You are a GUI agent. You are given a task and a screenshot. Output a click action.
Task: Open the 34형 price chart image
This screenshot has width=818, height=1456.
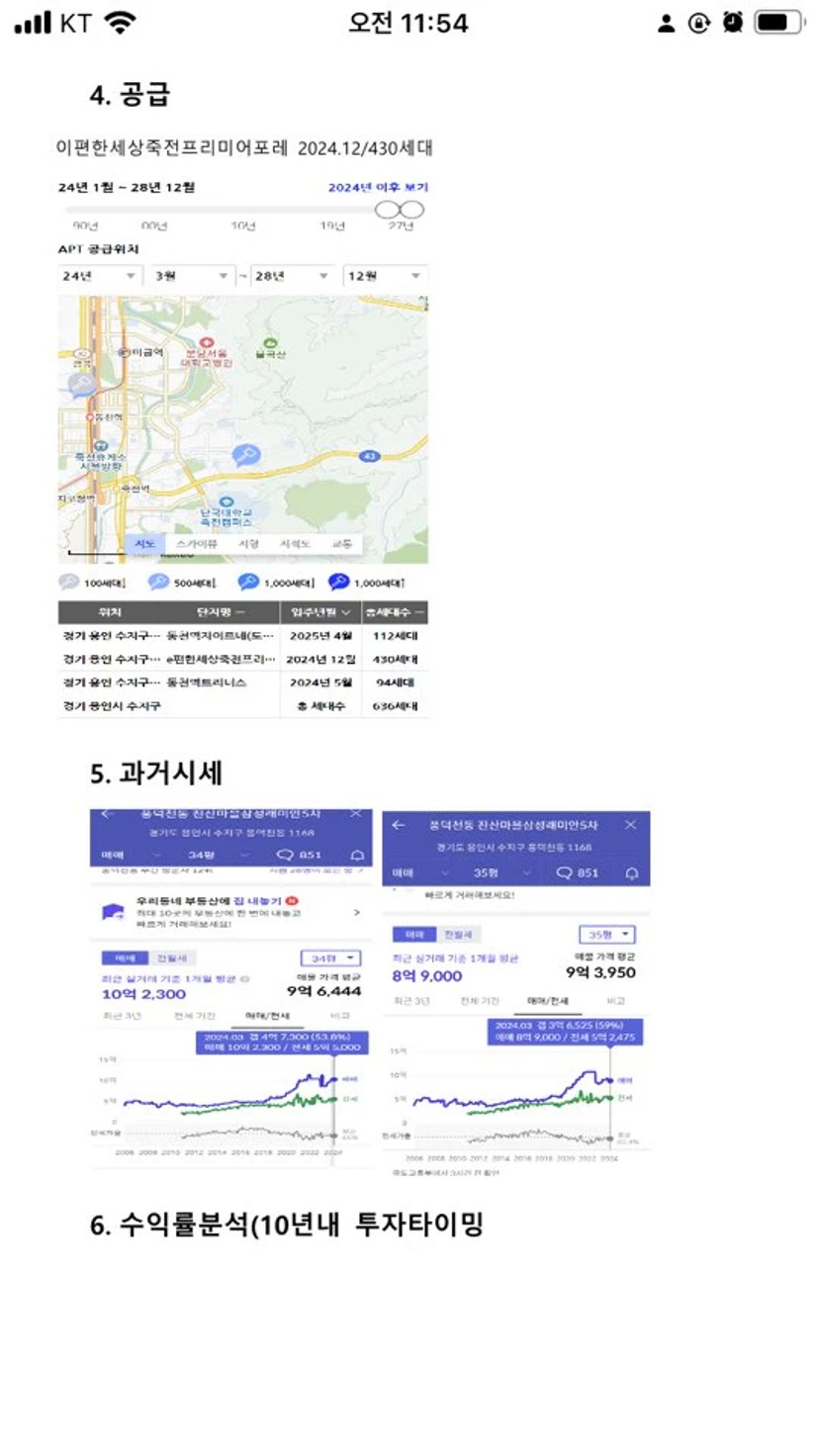231,989
